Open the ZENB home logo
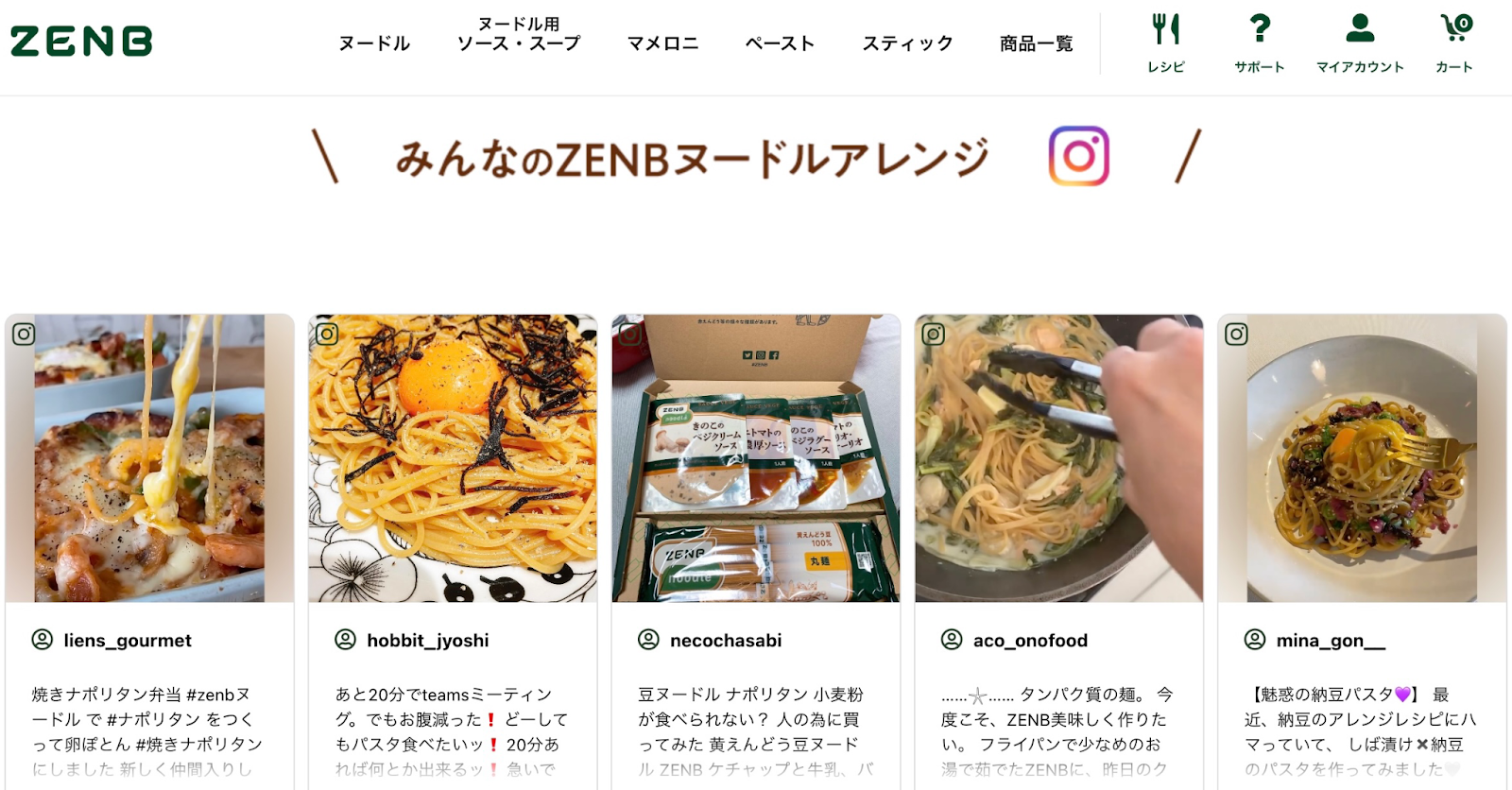This screenshot has height=790, width=1512. point(81,42)
